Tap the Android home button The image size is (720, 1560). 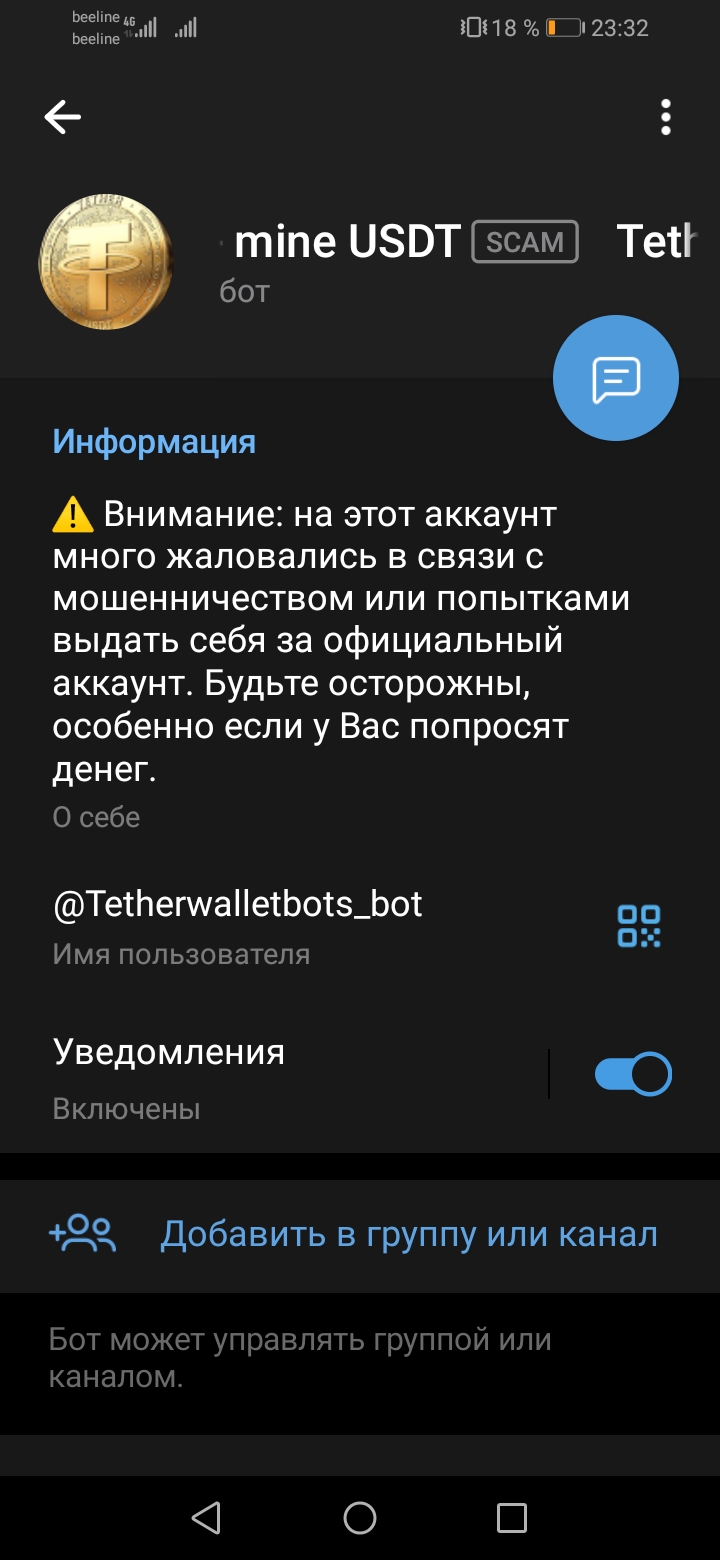pyautogui.click(x=359, y=1519)
